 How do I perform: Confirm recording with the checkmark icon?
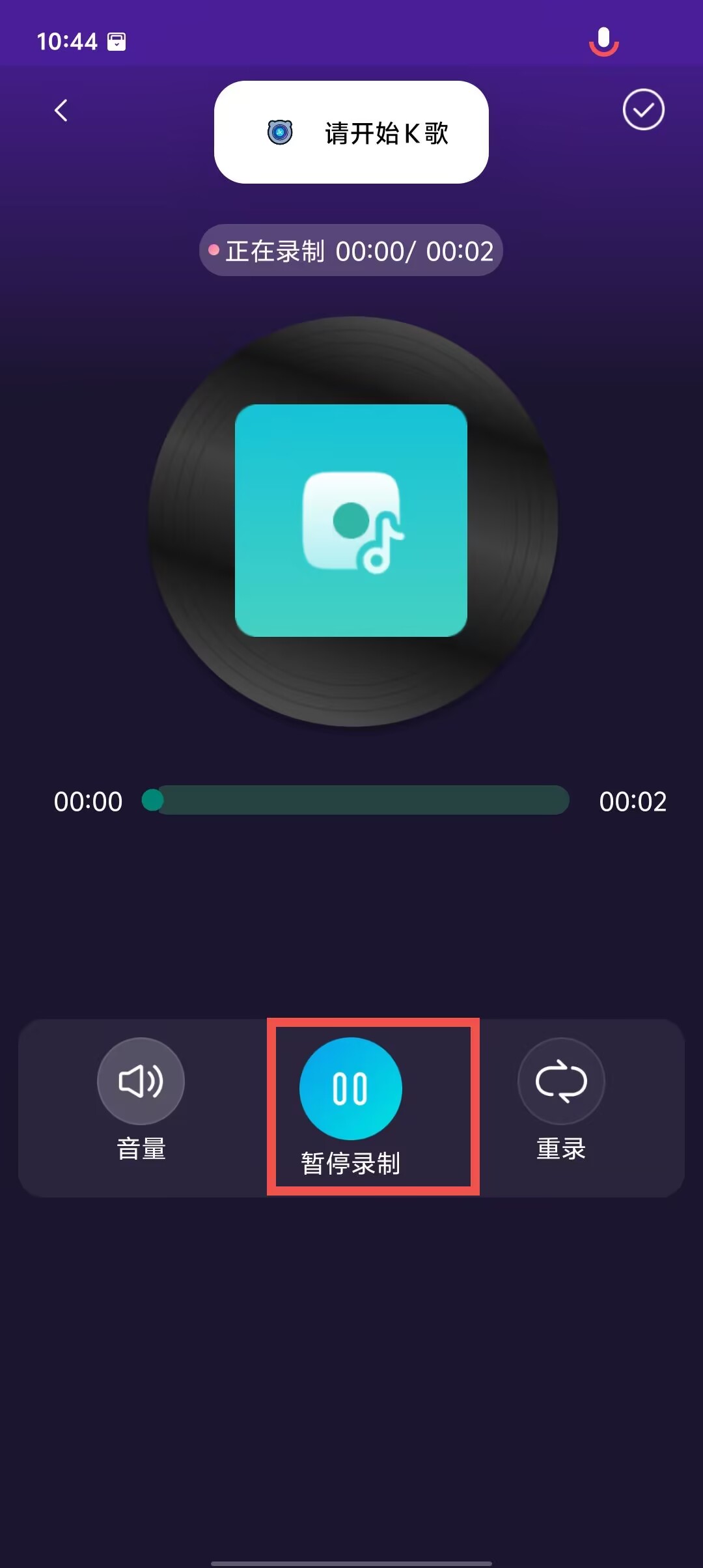(x=643, y=109)
